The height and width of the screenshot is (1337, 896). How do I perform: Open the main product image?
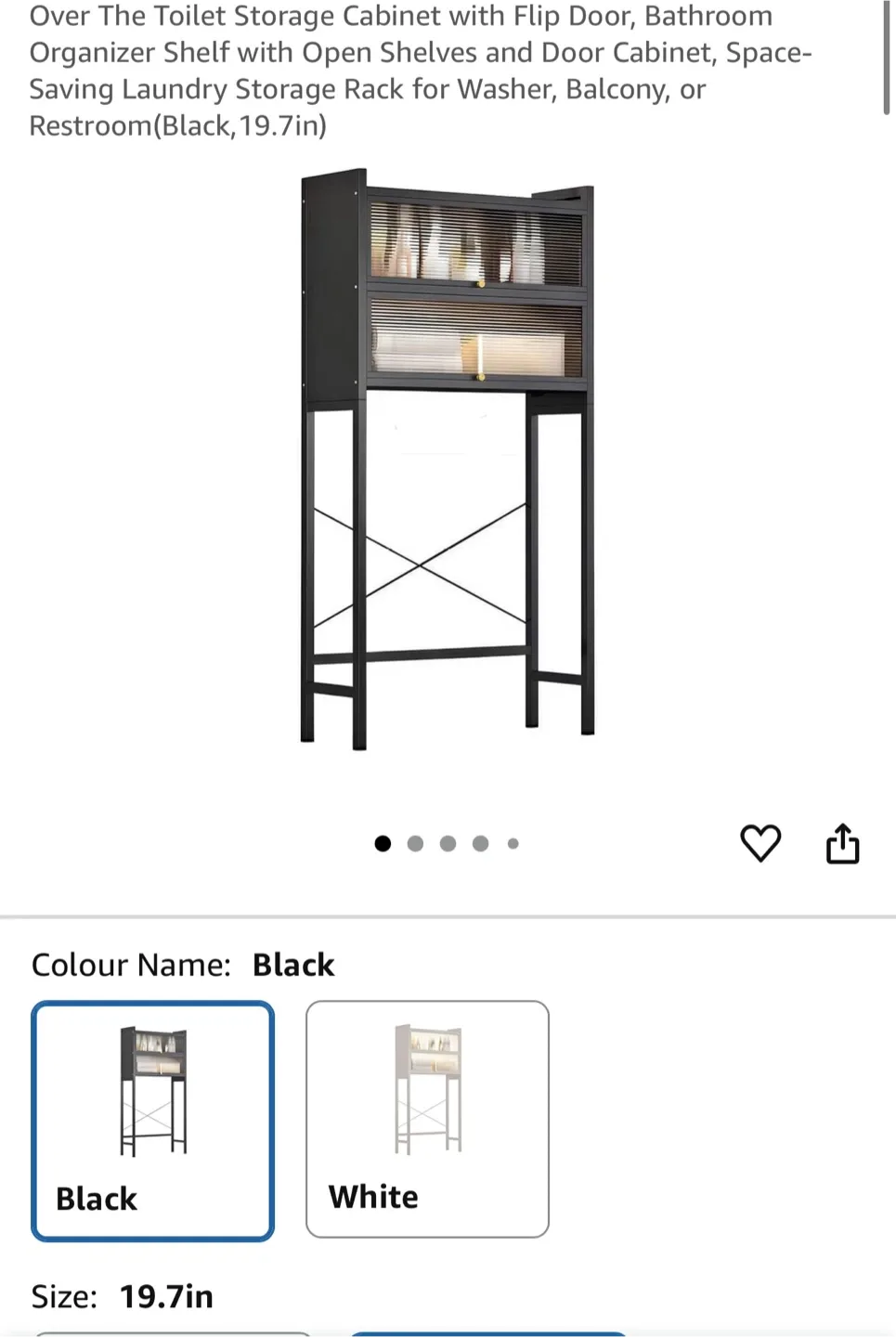click(x=448, y=458)
